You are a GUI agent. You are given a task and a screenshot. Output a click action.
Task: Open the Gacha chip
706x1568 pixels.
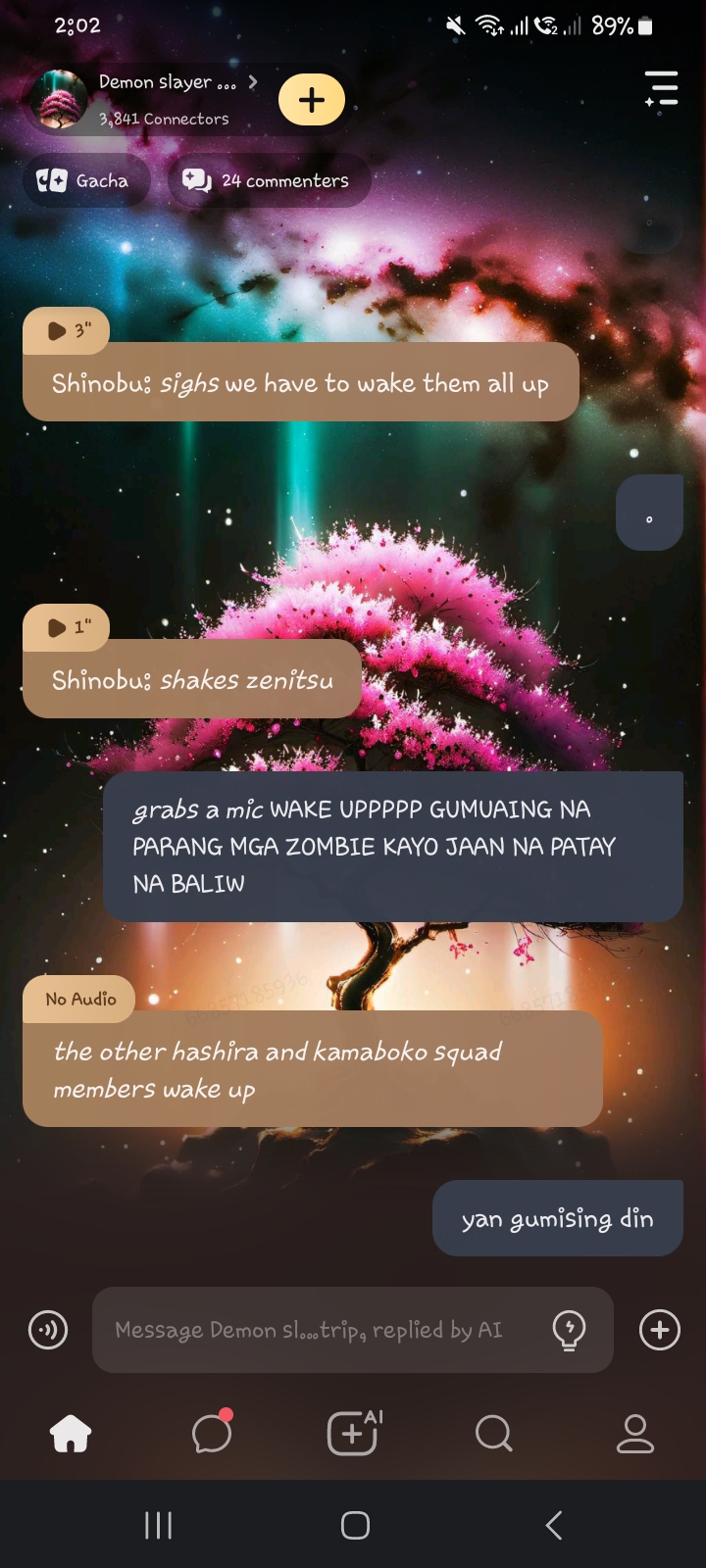85,180
